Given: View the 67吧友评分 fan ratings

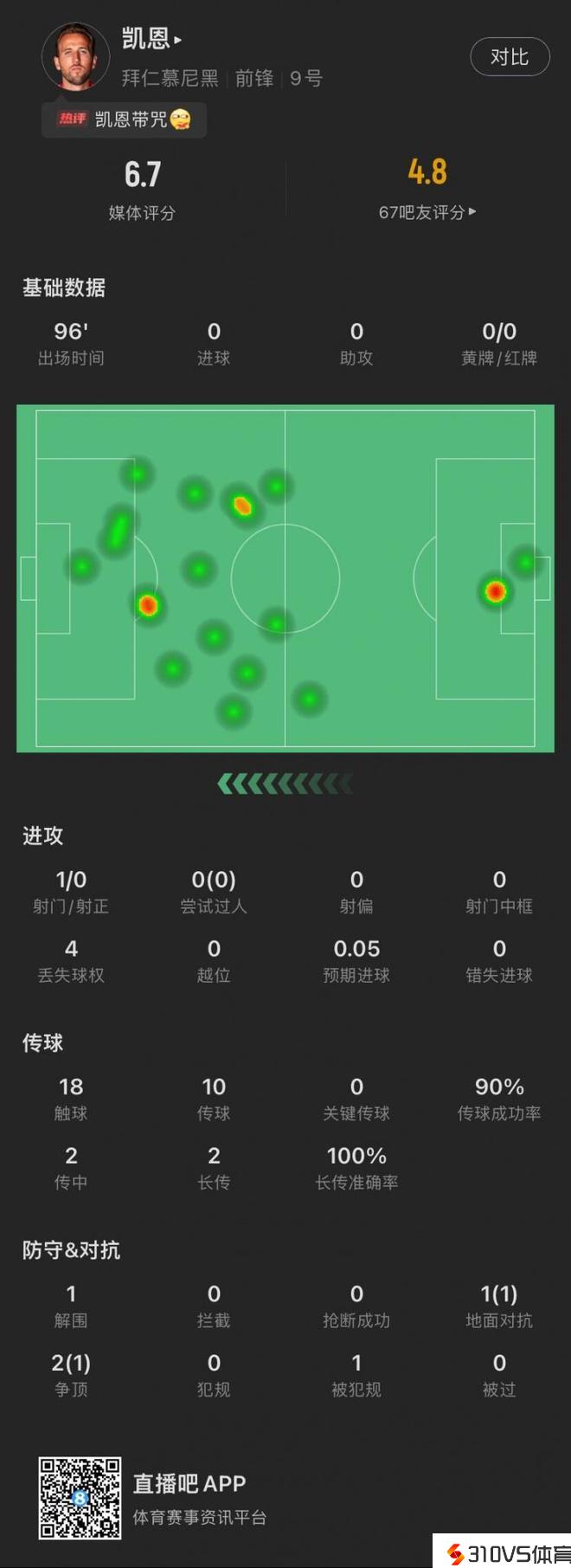Looking at the screenshot, I should (x=427, y=212).
